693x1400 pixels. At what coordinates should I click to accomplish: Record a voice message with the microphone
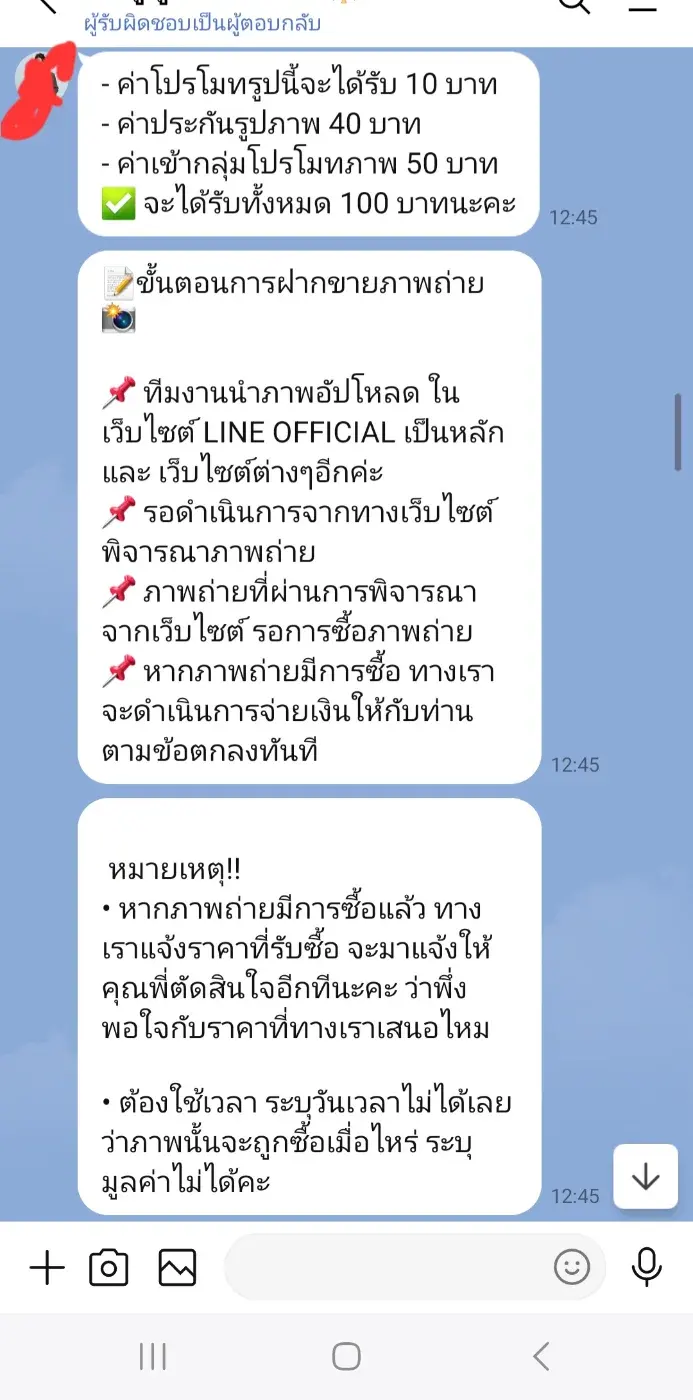pos(647,1268)
